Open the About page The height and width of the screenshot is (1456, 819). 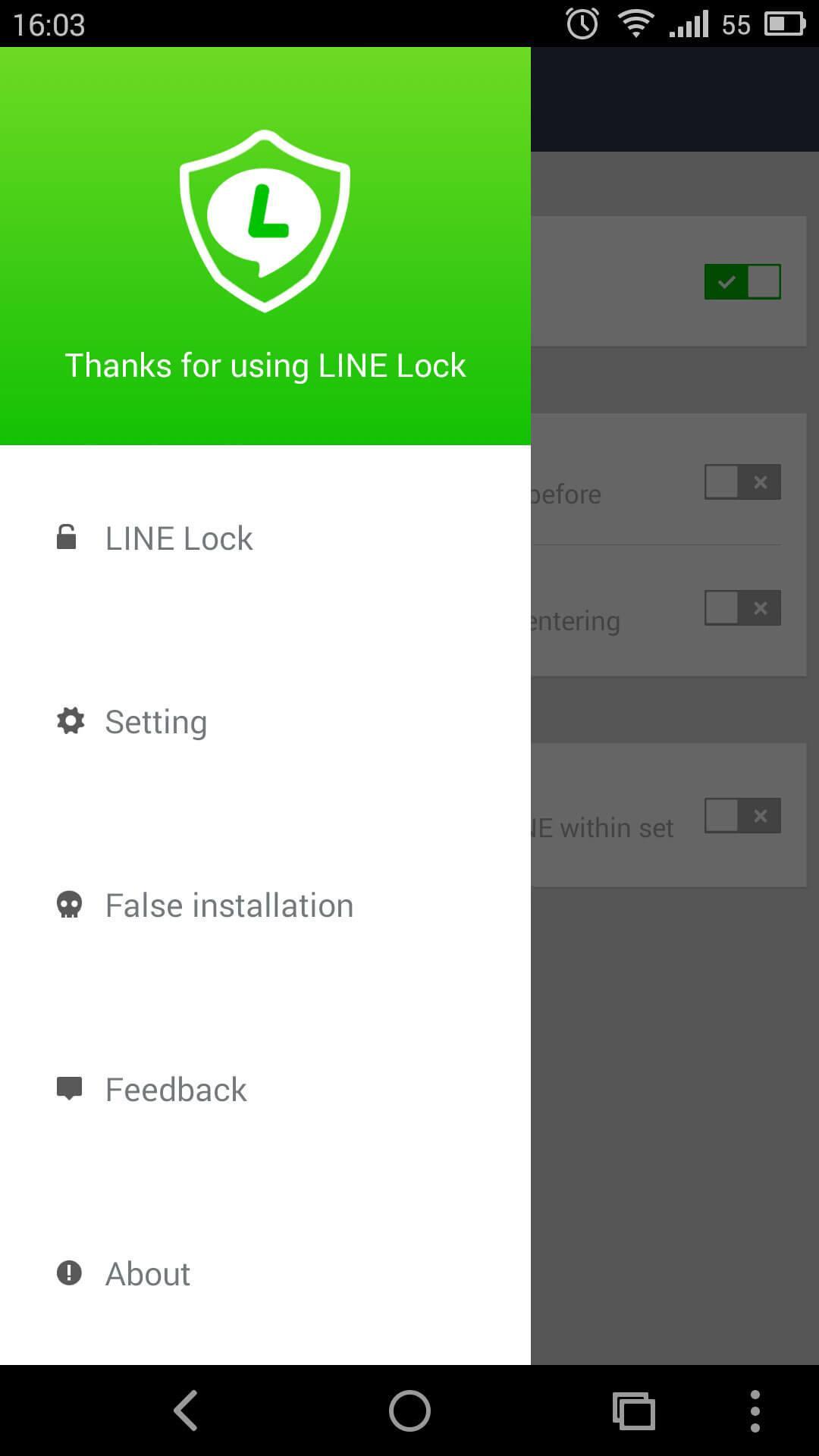pos(147,1272)
